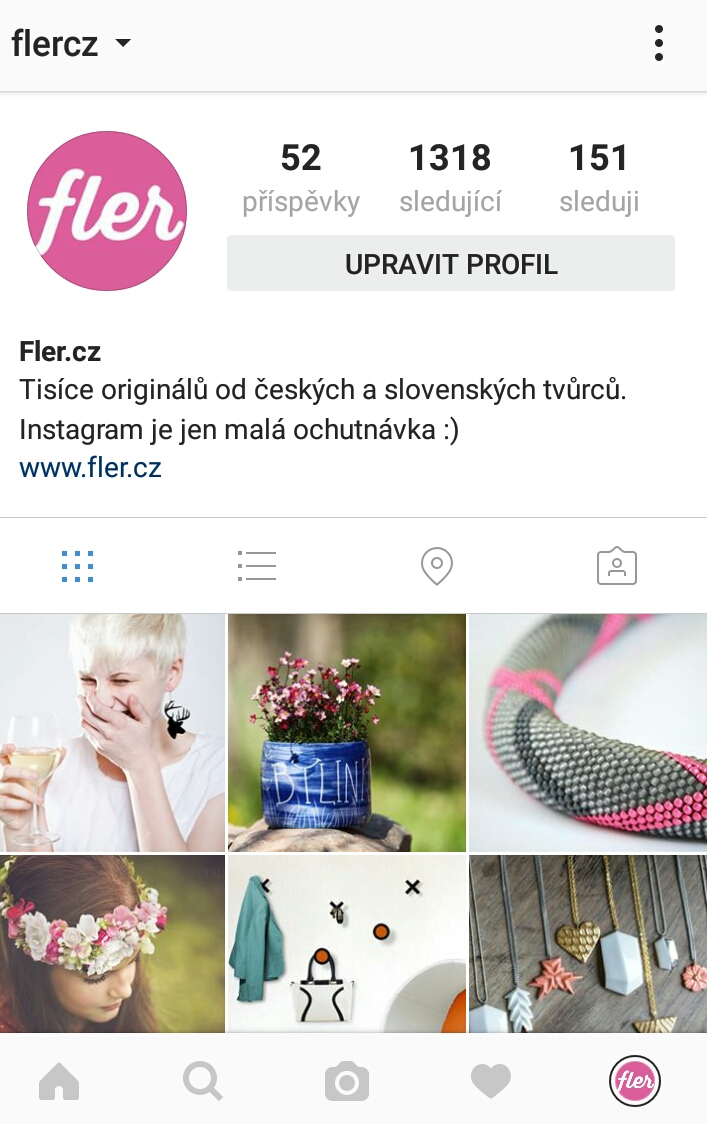Open the flower crown girl post

(x=112, y=943)
